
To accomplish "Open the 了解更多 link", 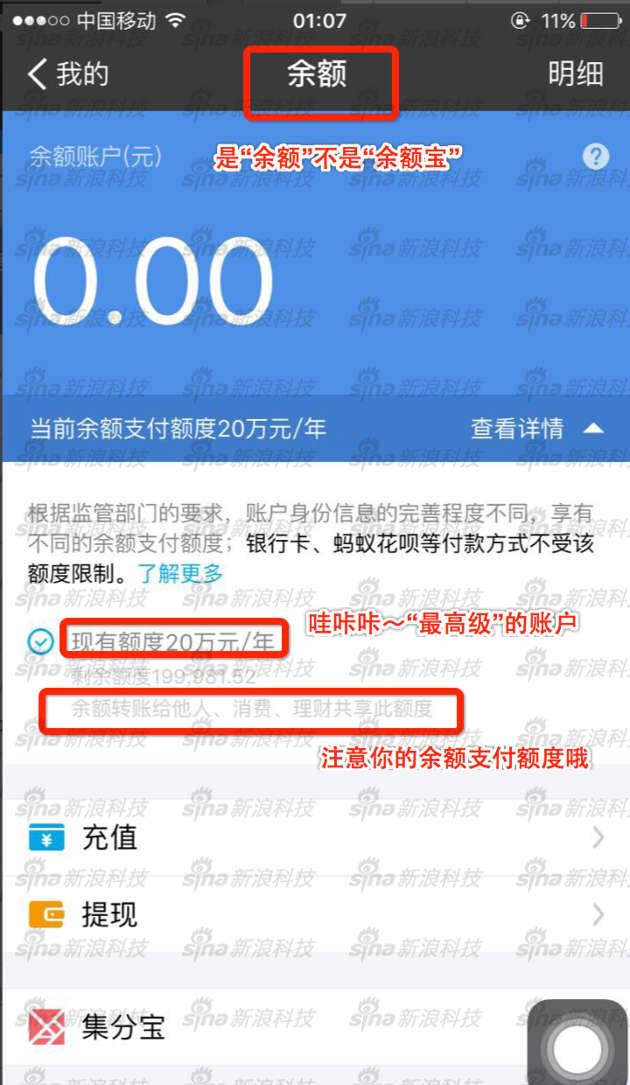I will pos(181,574).
